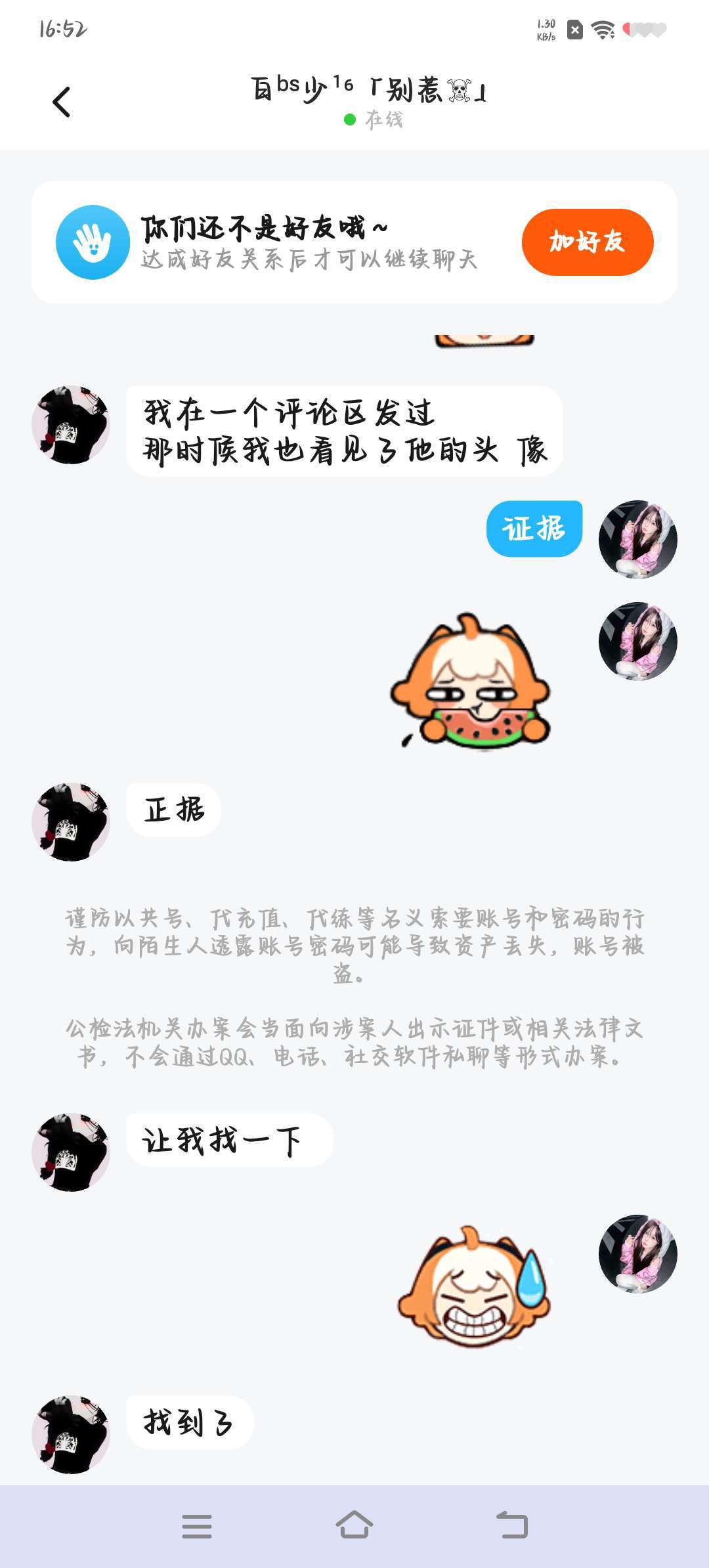Screen dimensions: 709x1568
Task: Tap the orange 加好友 button
Action: 587,242
